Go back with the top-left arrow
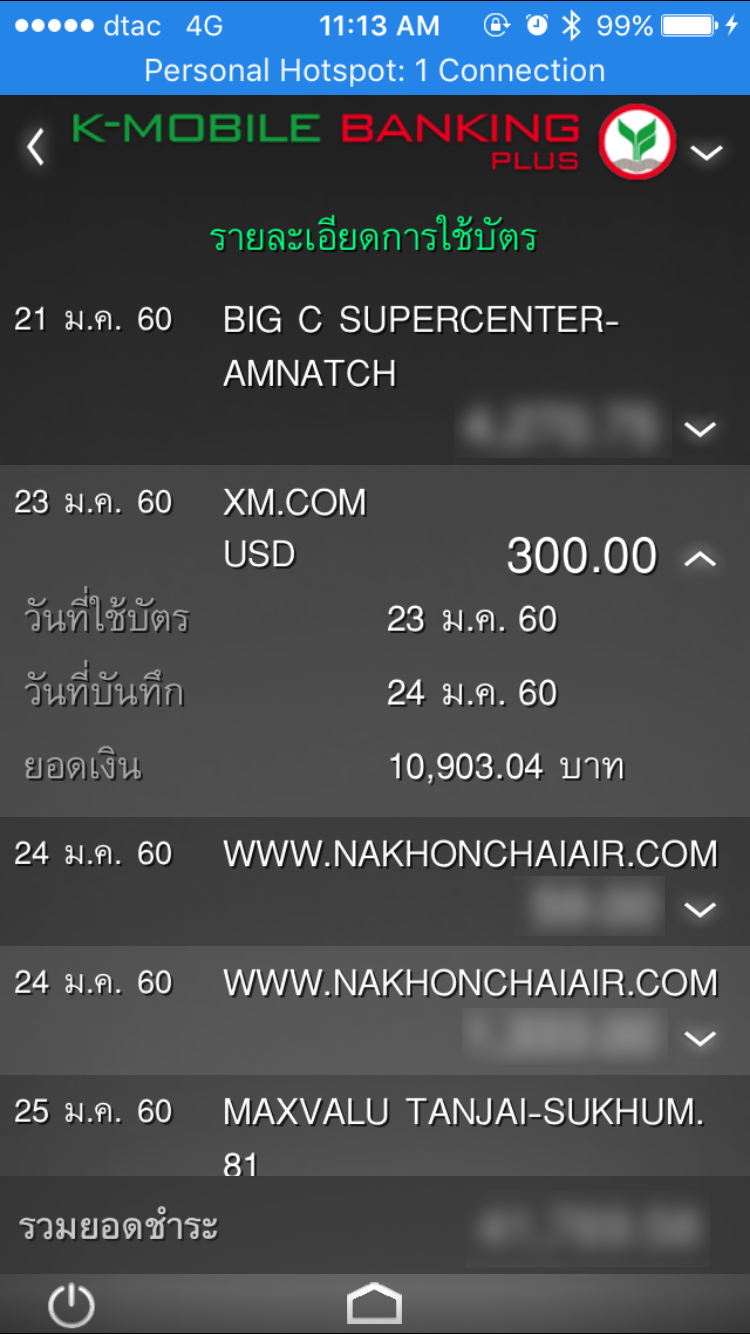Image resolution: width=750 pixels, height=1334 pixels. tap(36, 147)
